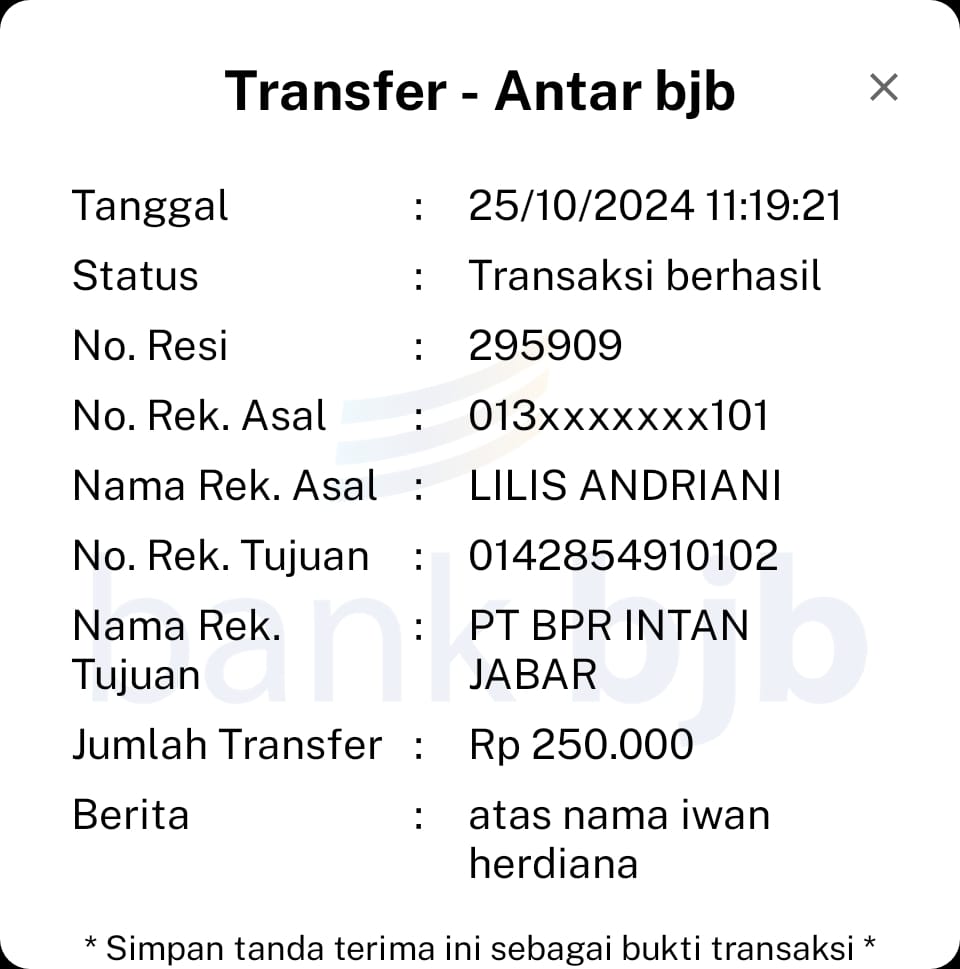960x969 pixels.
Task: Click the Nama Rek. Asal label
Action: 224,485
